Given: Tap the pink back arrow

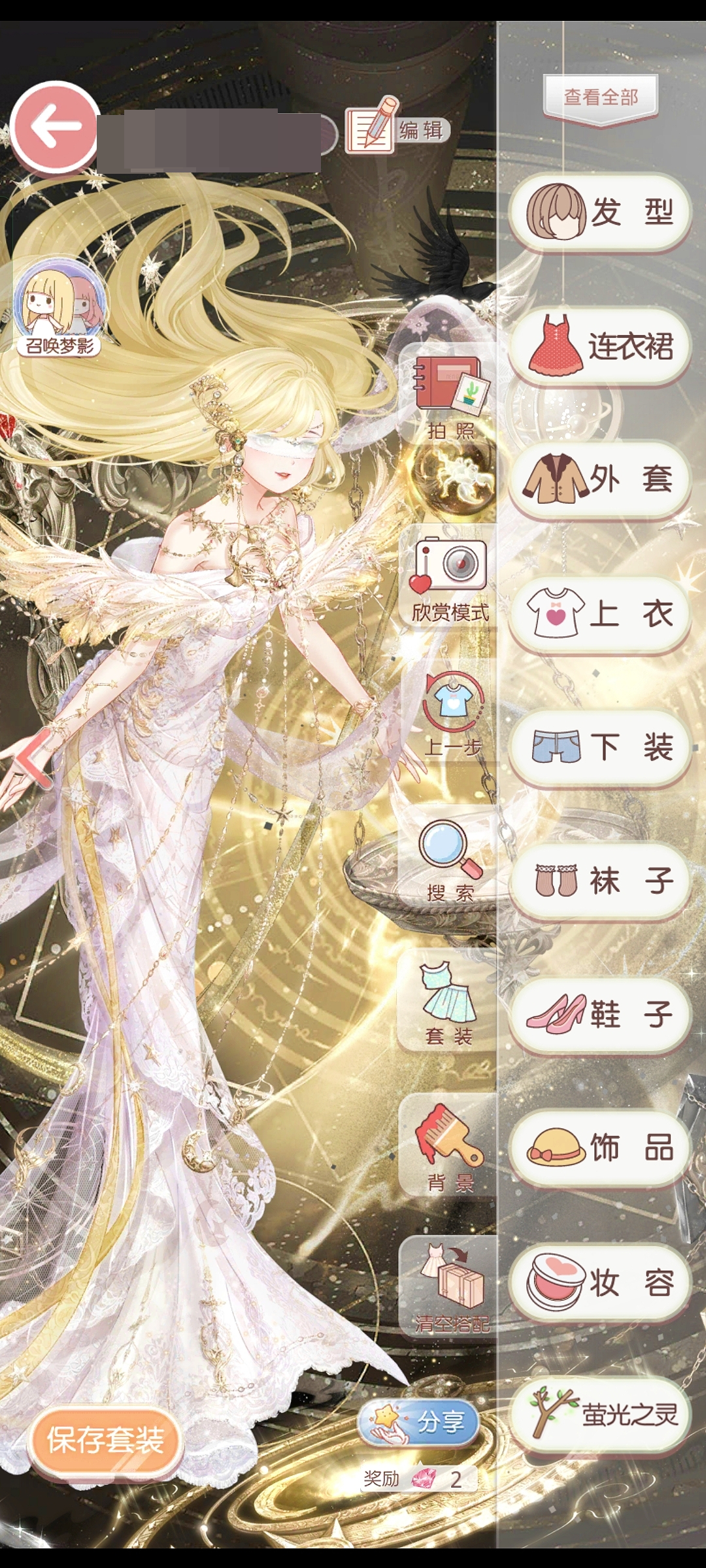Looking at the screenshot, I should 54,127.
